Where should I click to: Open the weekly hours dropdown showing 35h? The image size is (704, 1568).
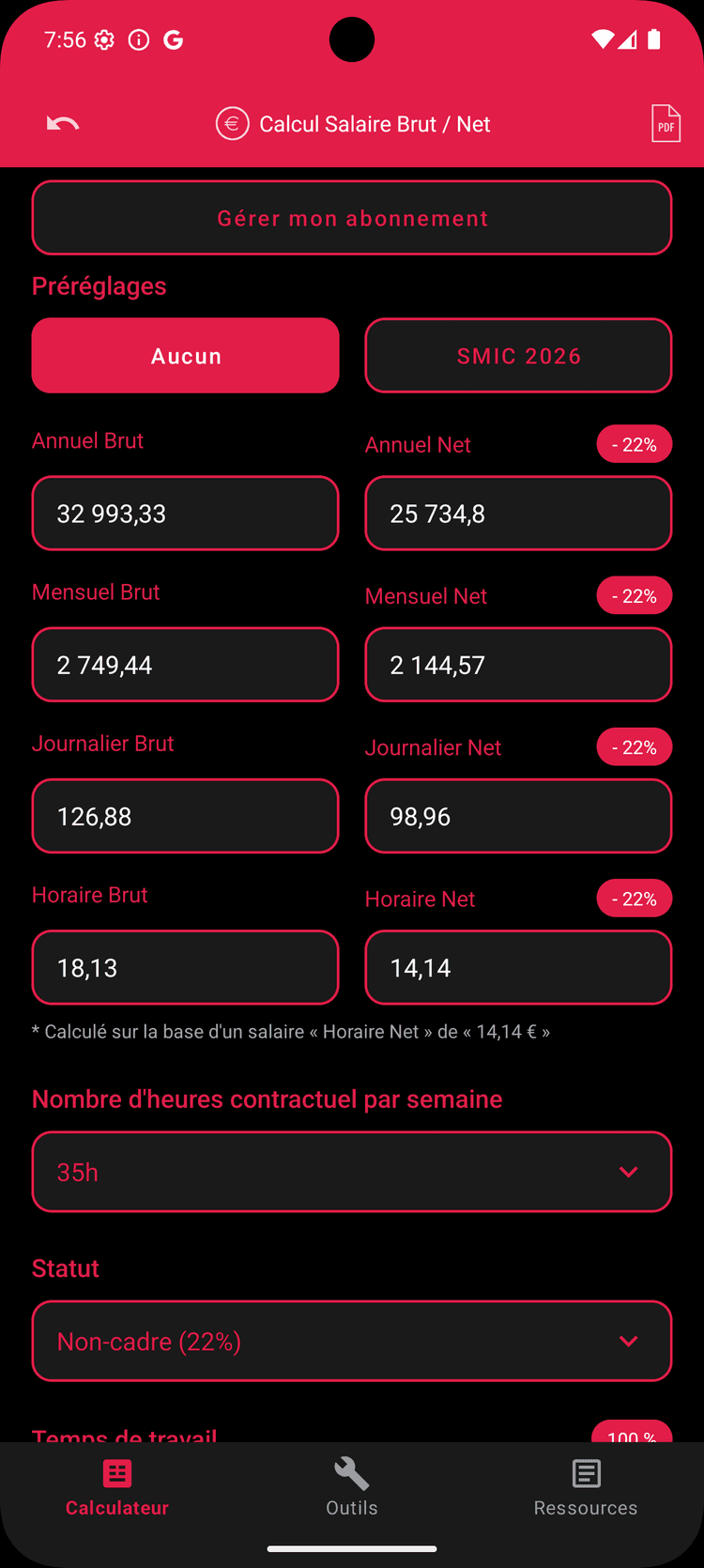click(351, 1171)
